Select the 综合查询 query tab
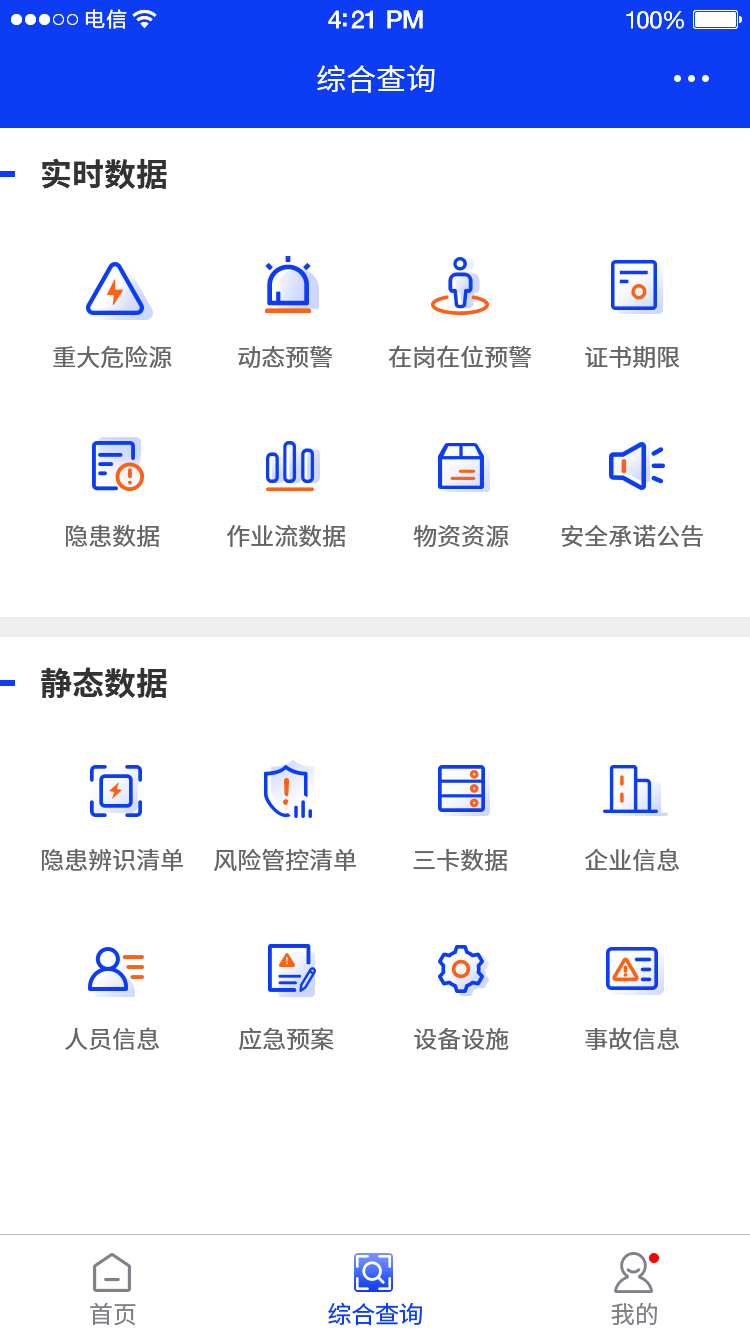This screenshot has height=1334, width=750. (x=374, y=1288)
